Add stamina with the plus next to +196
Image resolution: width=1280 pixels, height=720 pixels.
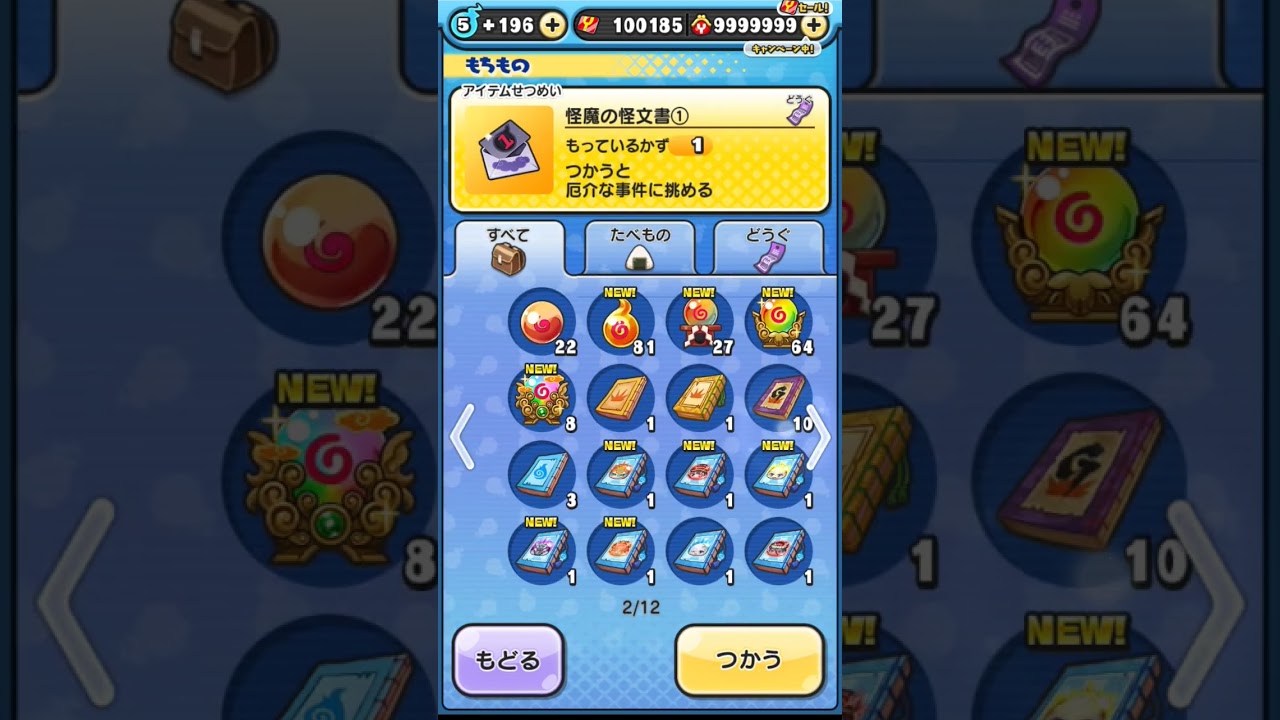(x=552, y=26)
